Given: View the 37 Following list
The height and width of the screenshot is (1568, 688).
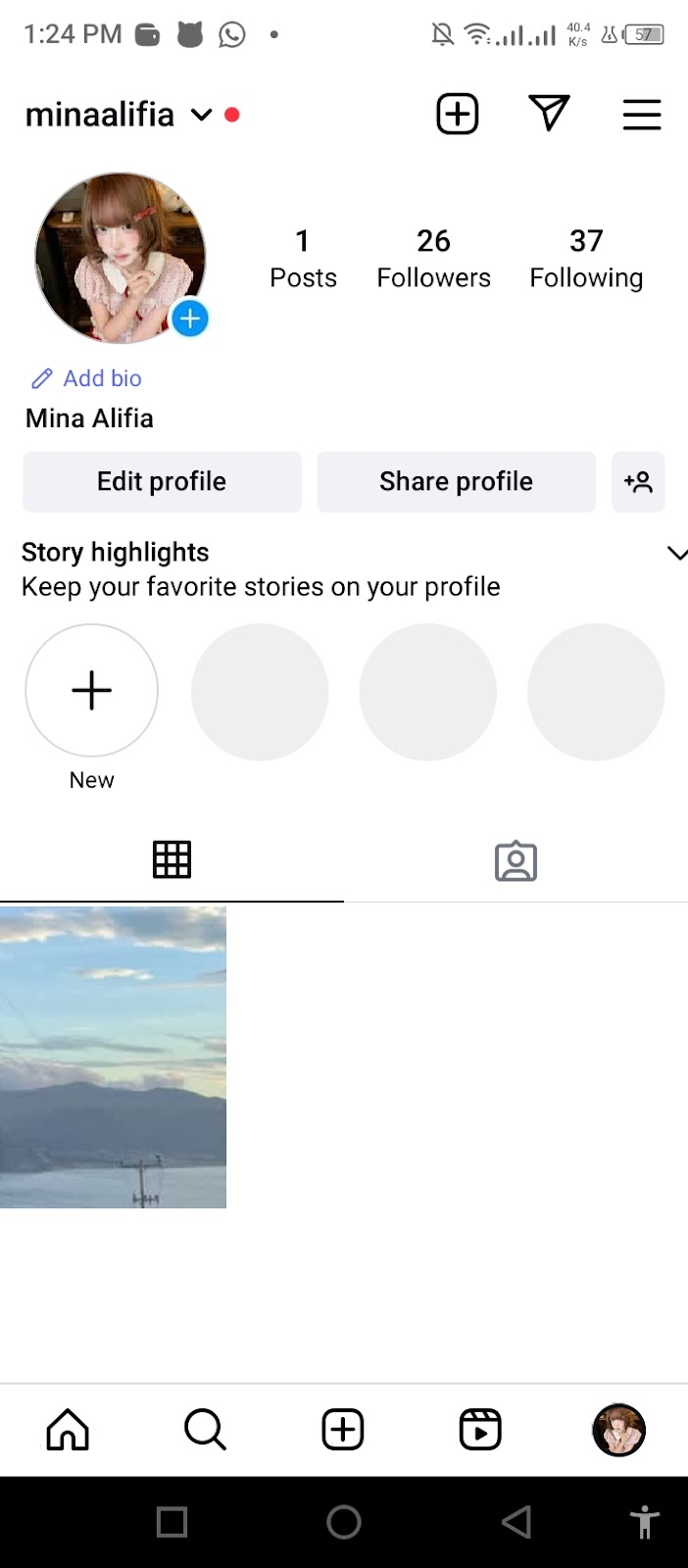Looking at the screenshot, I should tap(586, 259).
